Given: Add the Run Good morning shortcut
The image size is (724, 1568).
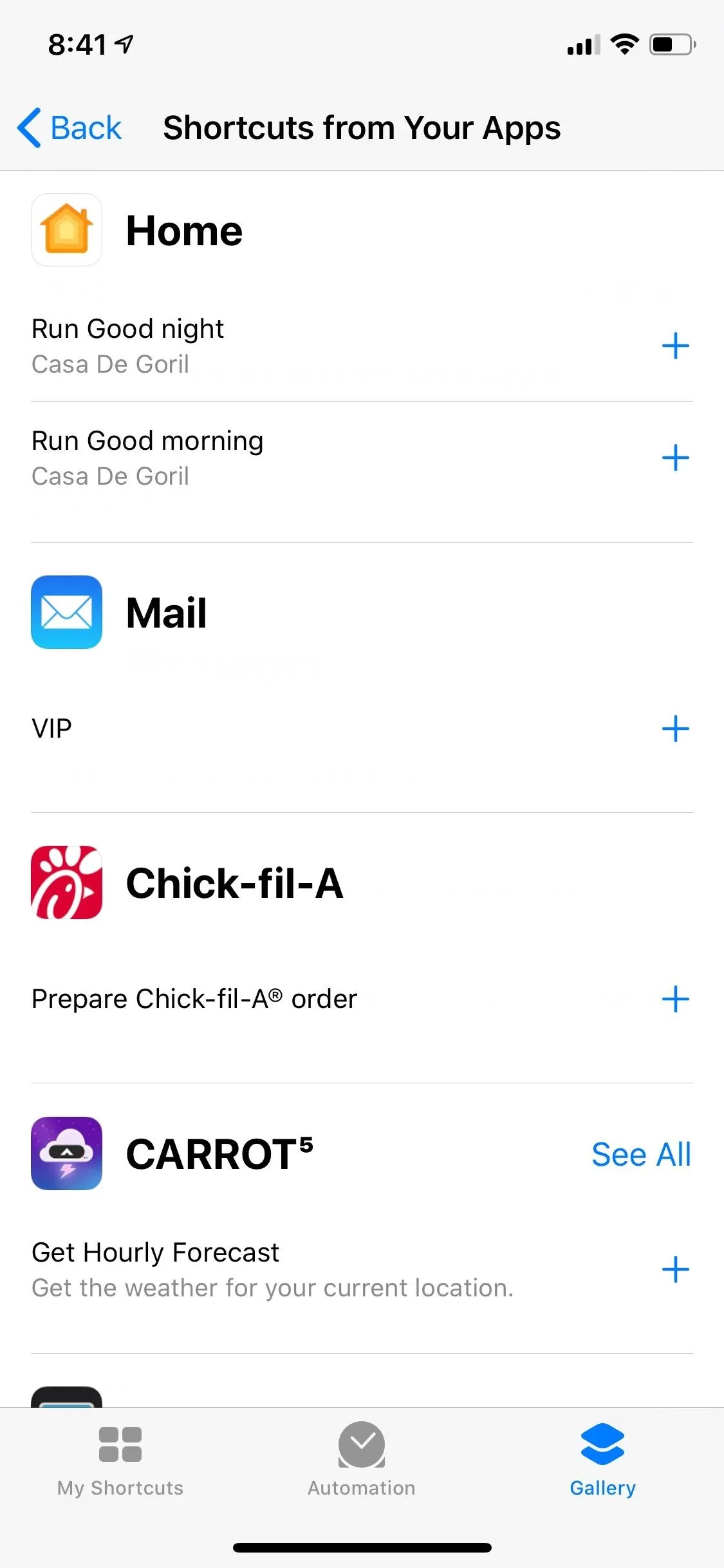Looking at the screenshot, I should (x=675, y=458).
